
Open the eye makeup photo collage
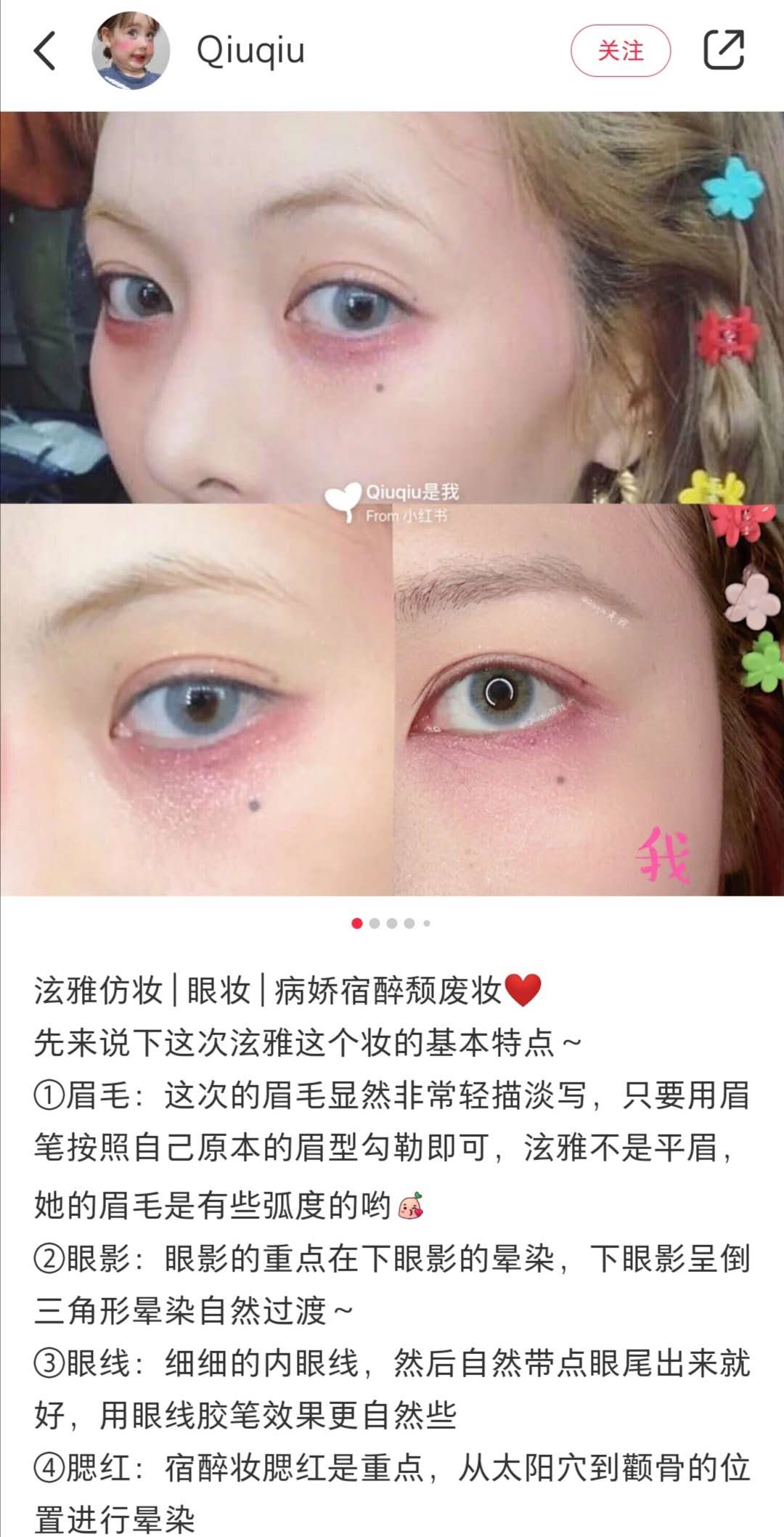(x=392, y=503)
